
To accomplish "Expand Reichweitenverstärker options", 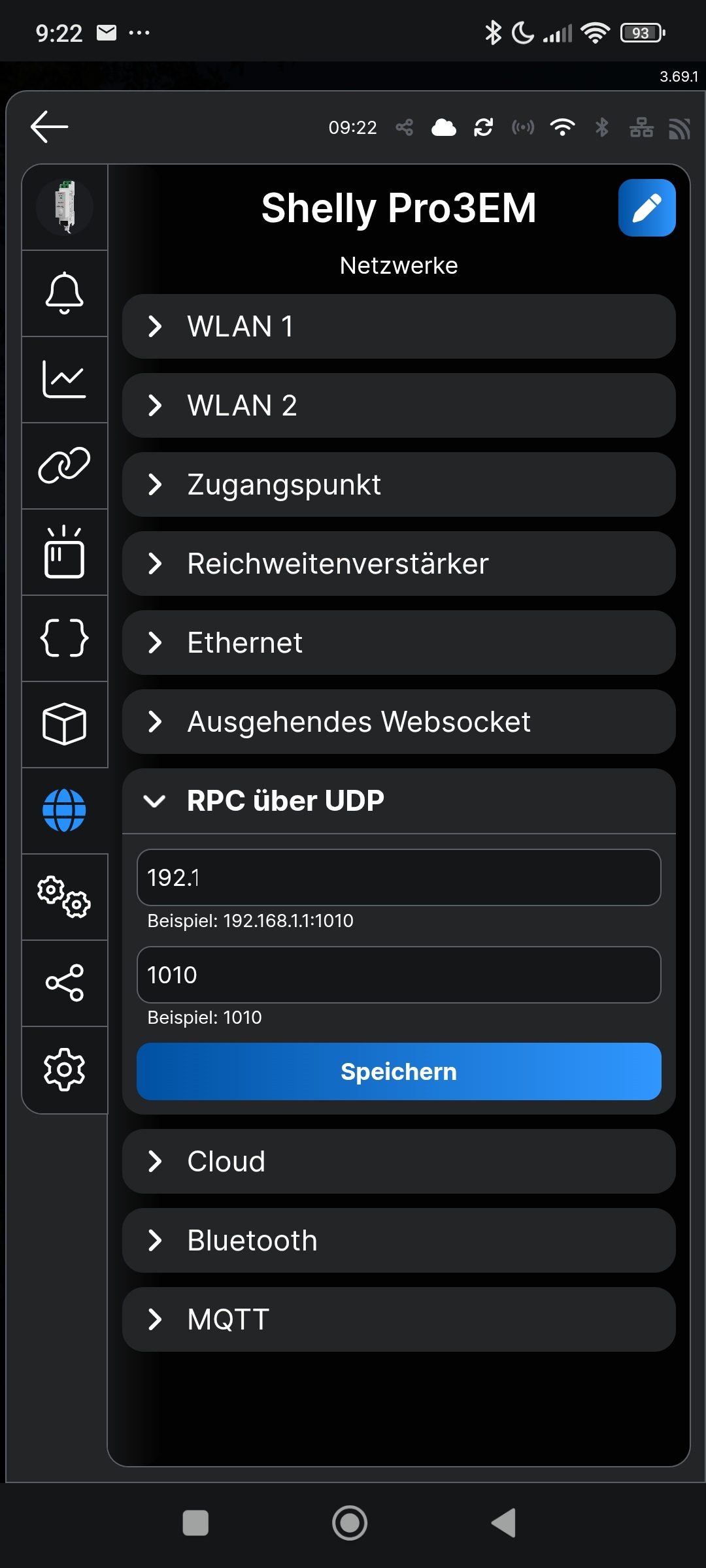I will click(399, 563).
